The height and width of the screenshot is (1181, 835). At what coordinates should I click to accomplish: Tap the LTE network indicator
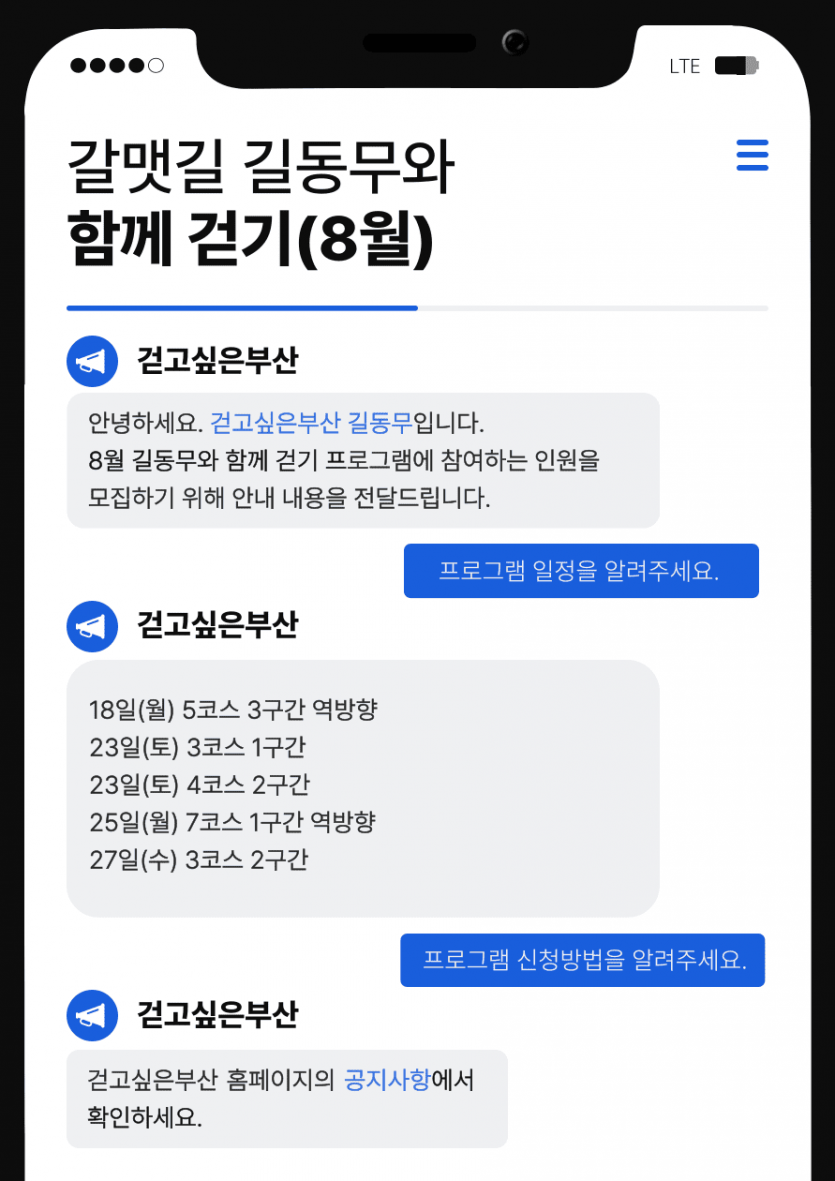[x=683, y=65]
